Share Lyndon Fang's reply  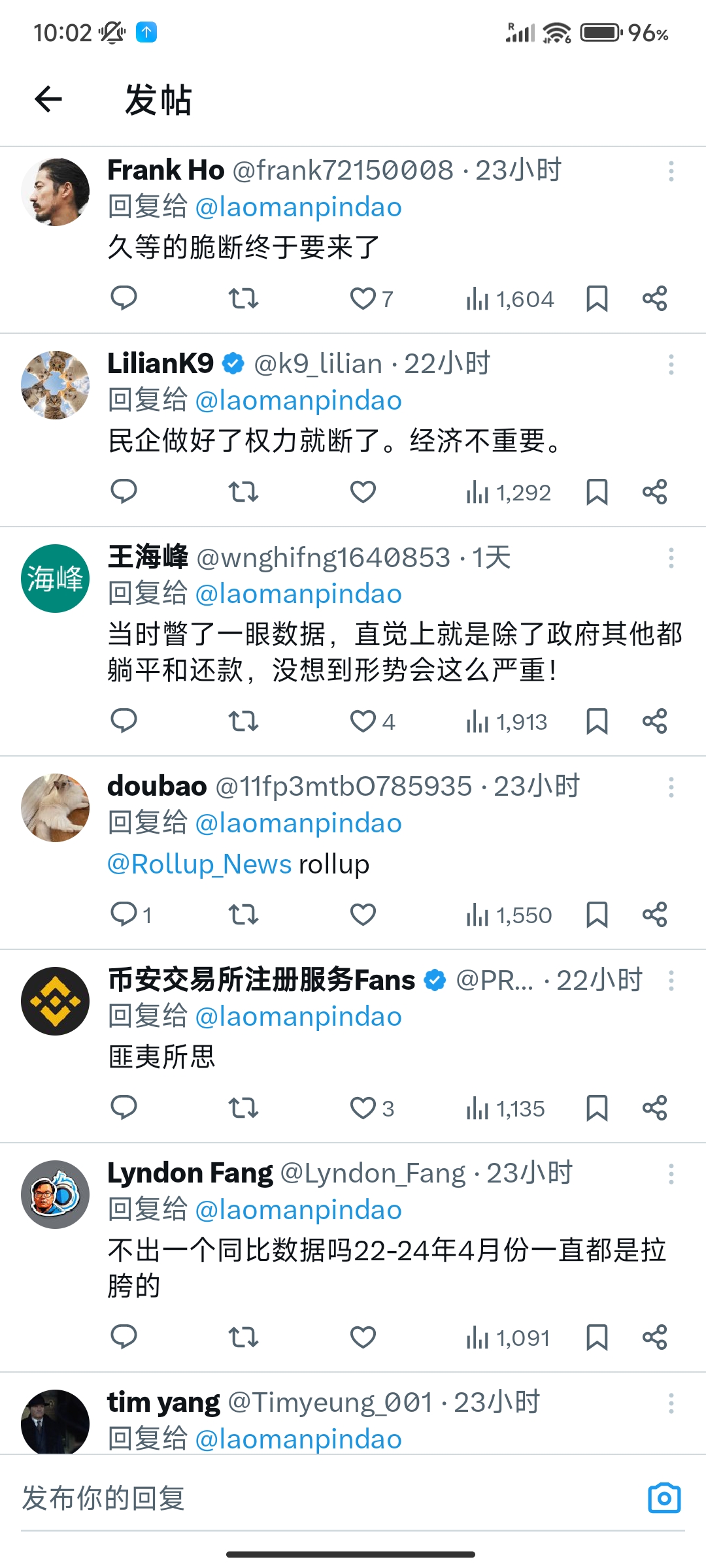[x=654, y=1337]
